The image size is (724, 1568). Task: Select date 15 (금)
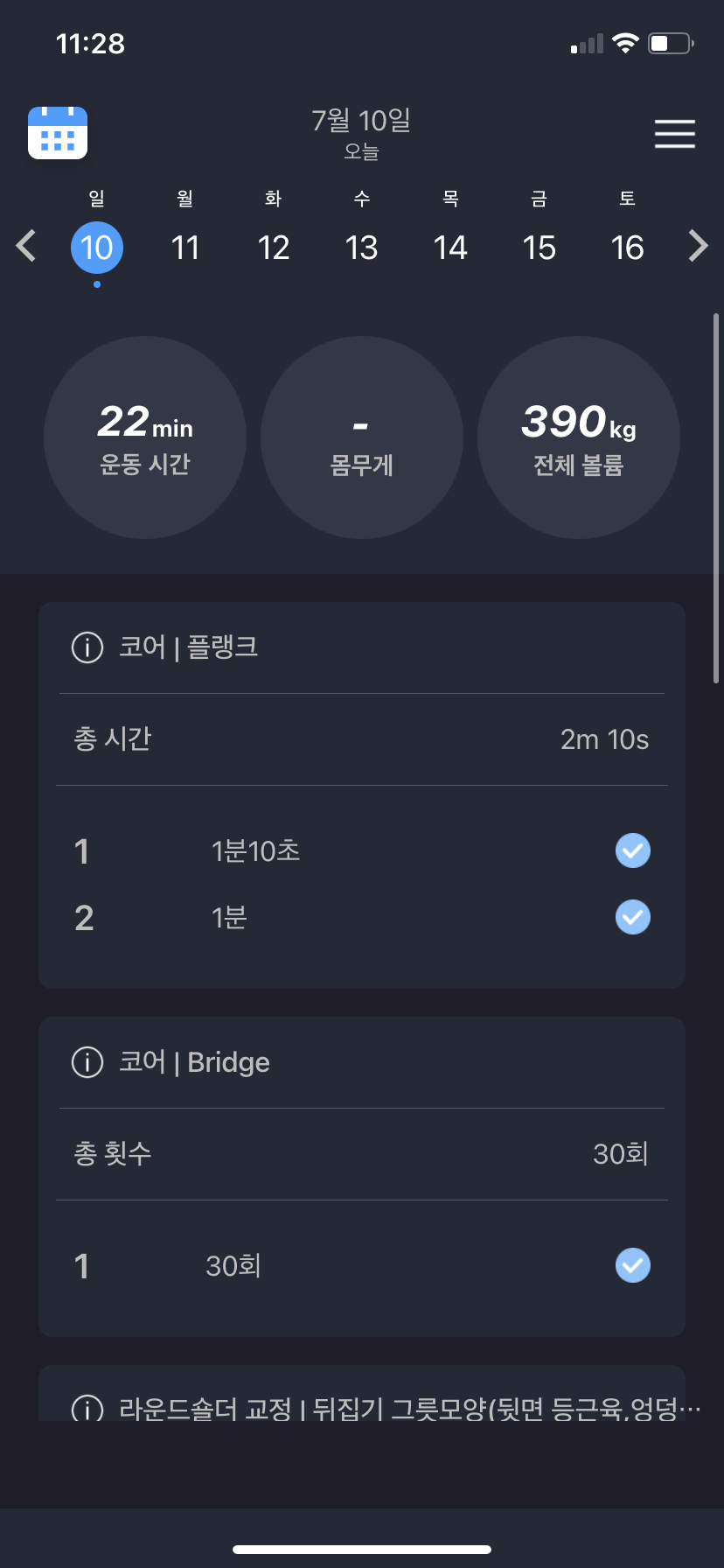[540, 248]
